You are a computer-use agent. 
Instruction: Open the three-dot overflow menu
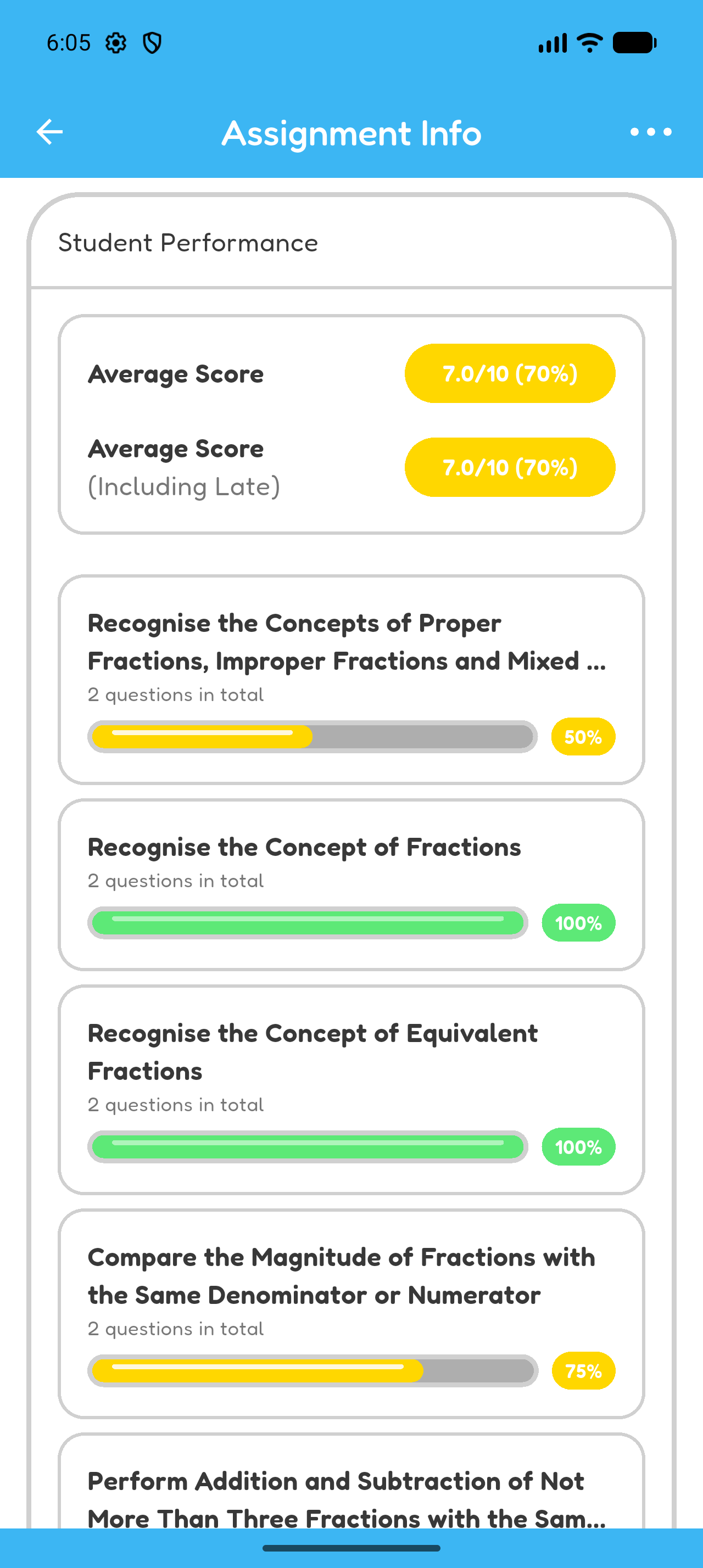651,132
